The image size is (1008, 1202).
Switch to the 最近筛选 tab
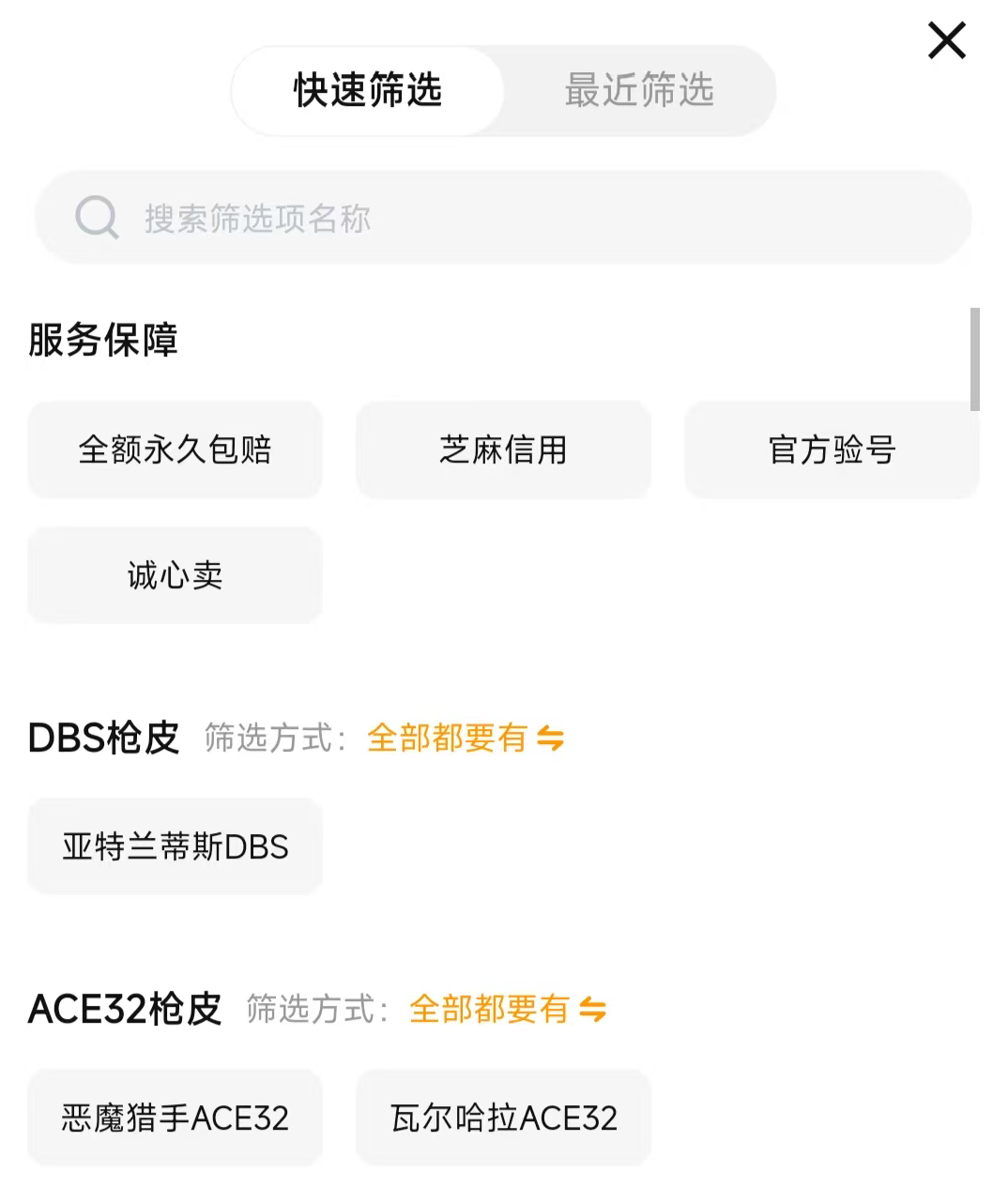tap(639, 90)
